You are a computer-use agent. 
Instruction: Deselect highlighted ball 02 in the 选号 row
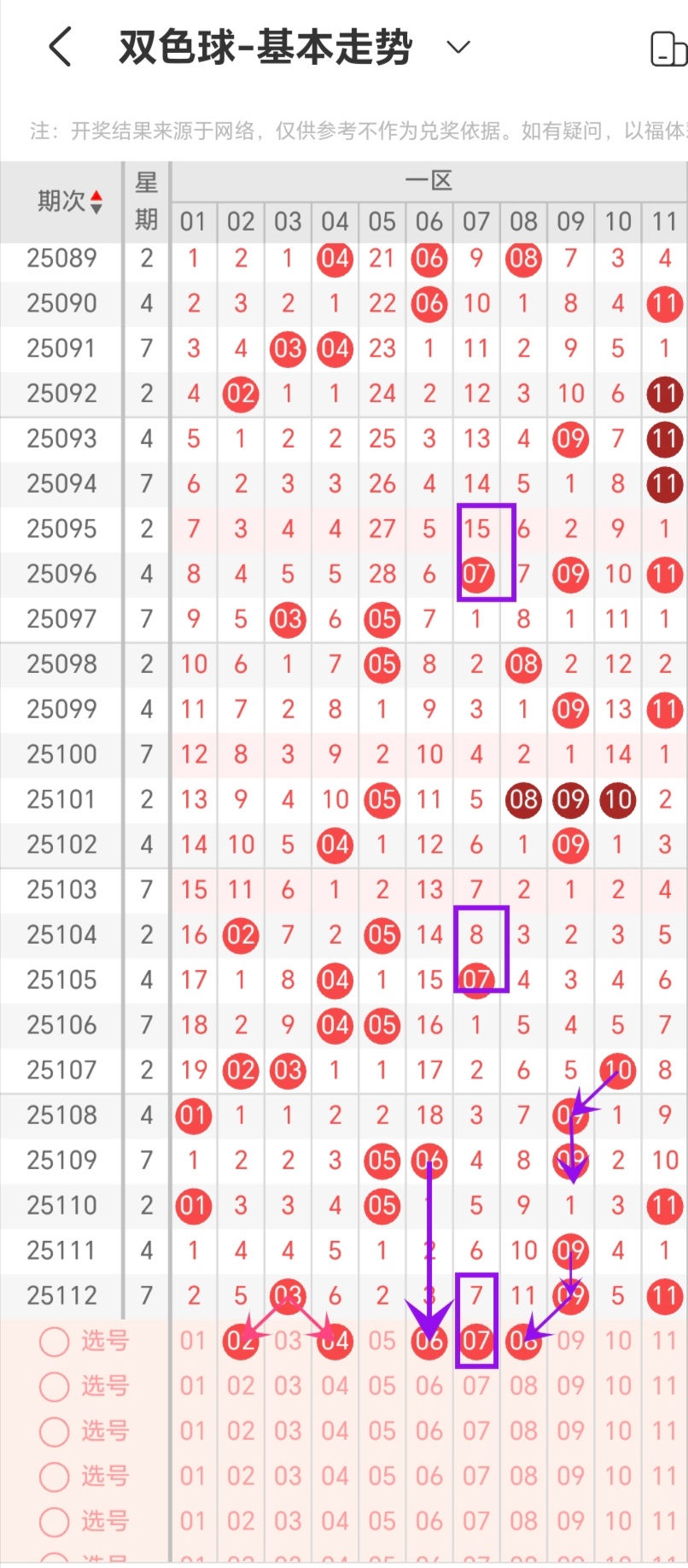240,1341
